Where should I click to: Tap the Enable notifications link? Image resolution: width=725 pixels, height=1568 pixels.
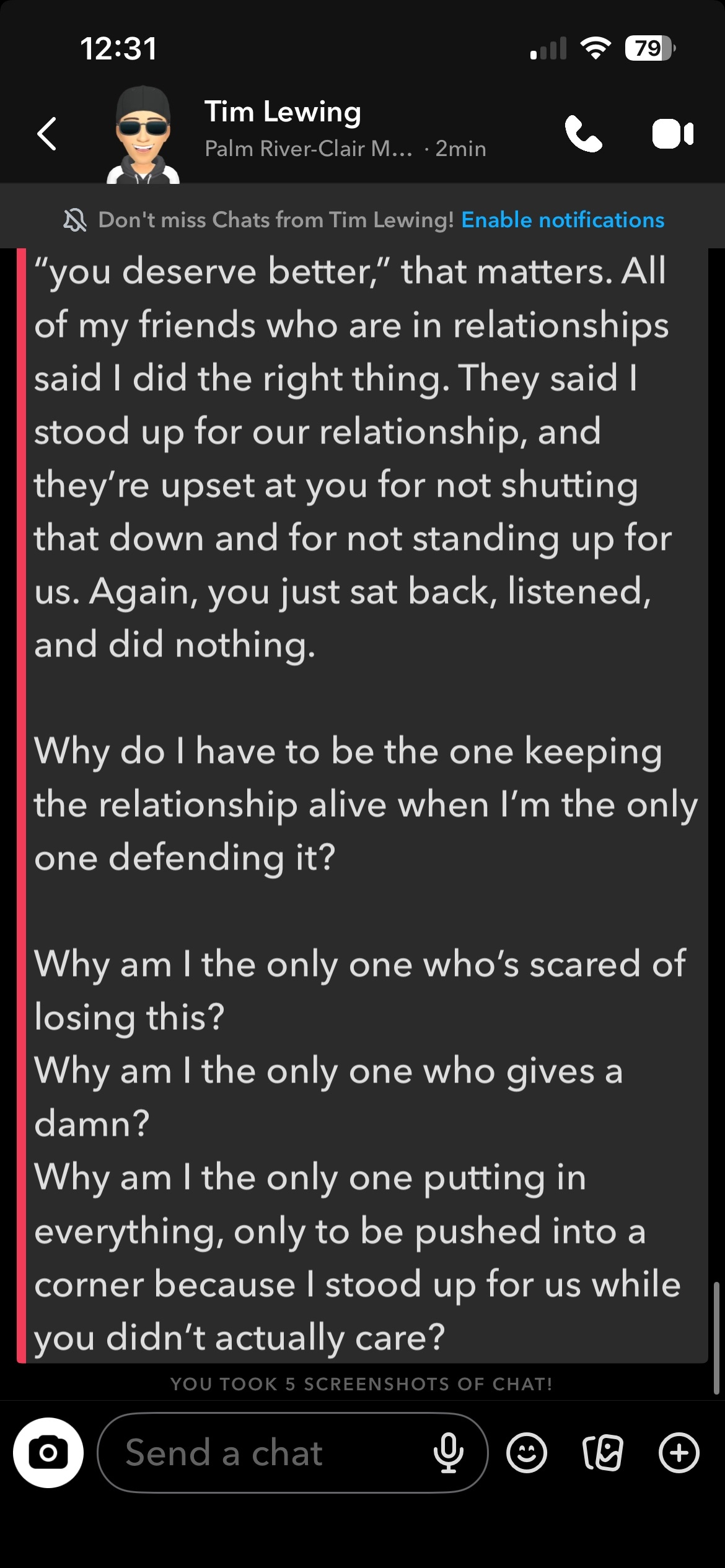click(563, 220)
